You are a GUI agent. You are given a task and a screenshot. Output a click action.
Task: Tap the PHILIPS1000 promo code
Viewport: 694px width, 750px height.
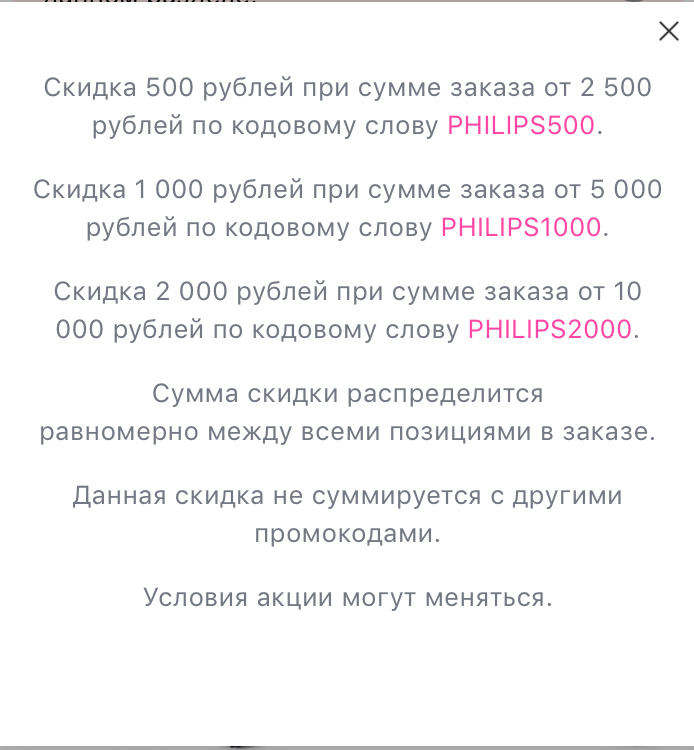point(521,227)
